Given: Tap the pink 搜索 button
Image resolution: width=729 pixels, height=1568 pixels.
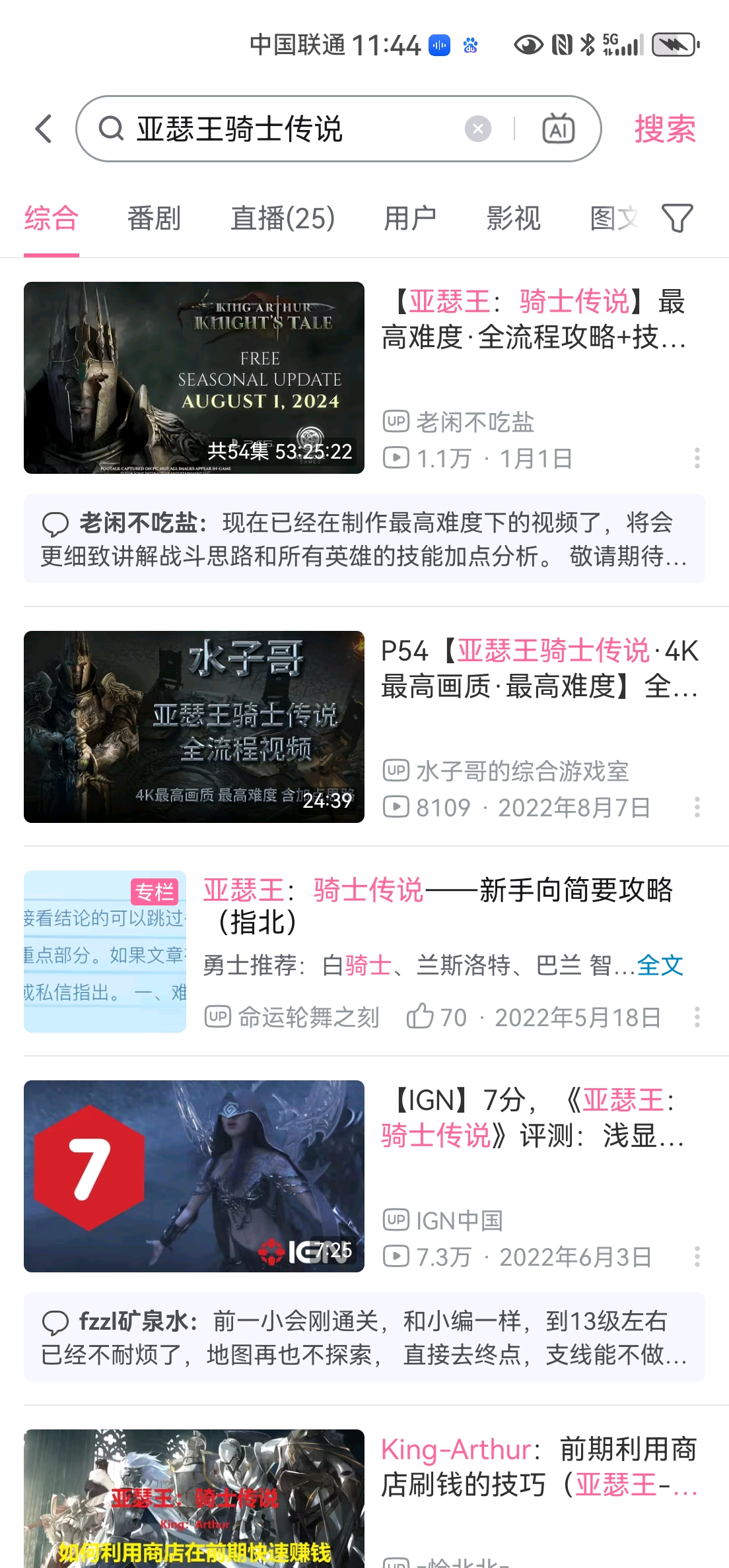Looking at the screenshot, I should tap(664, 129).
